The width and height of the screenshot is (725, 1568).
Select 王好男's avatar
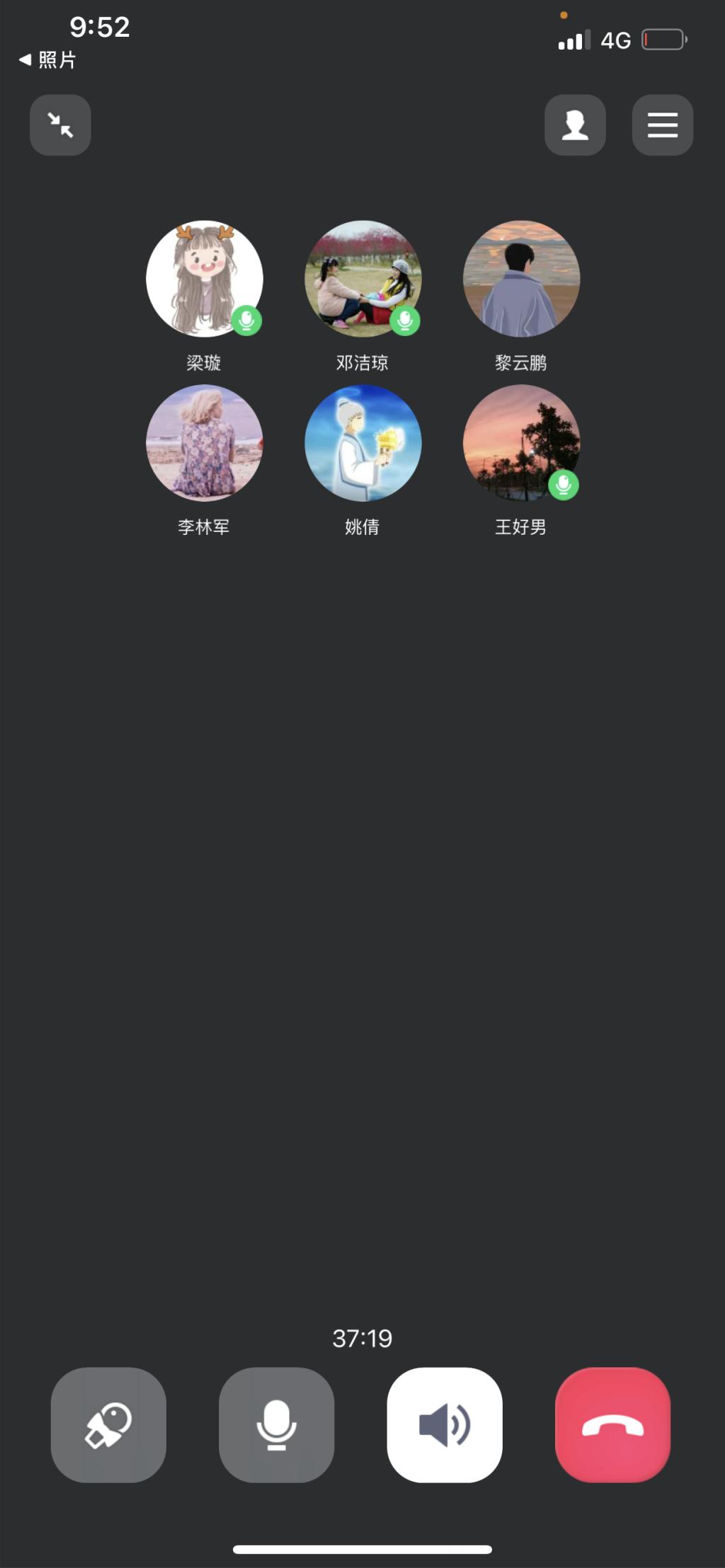click(521, 442)
